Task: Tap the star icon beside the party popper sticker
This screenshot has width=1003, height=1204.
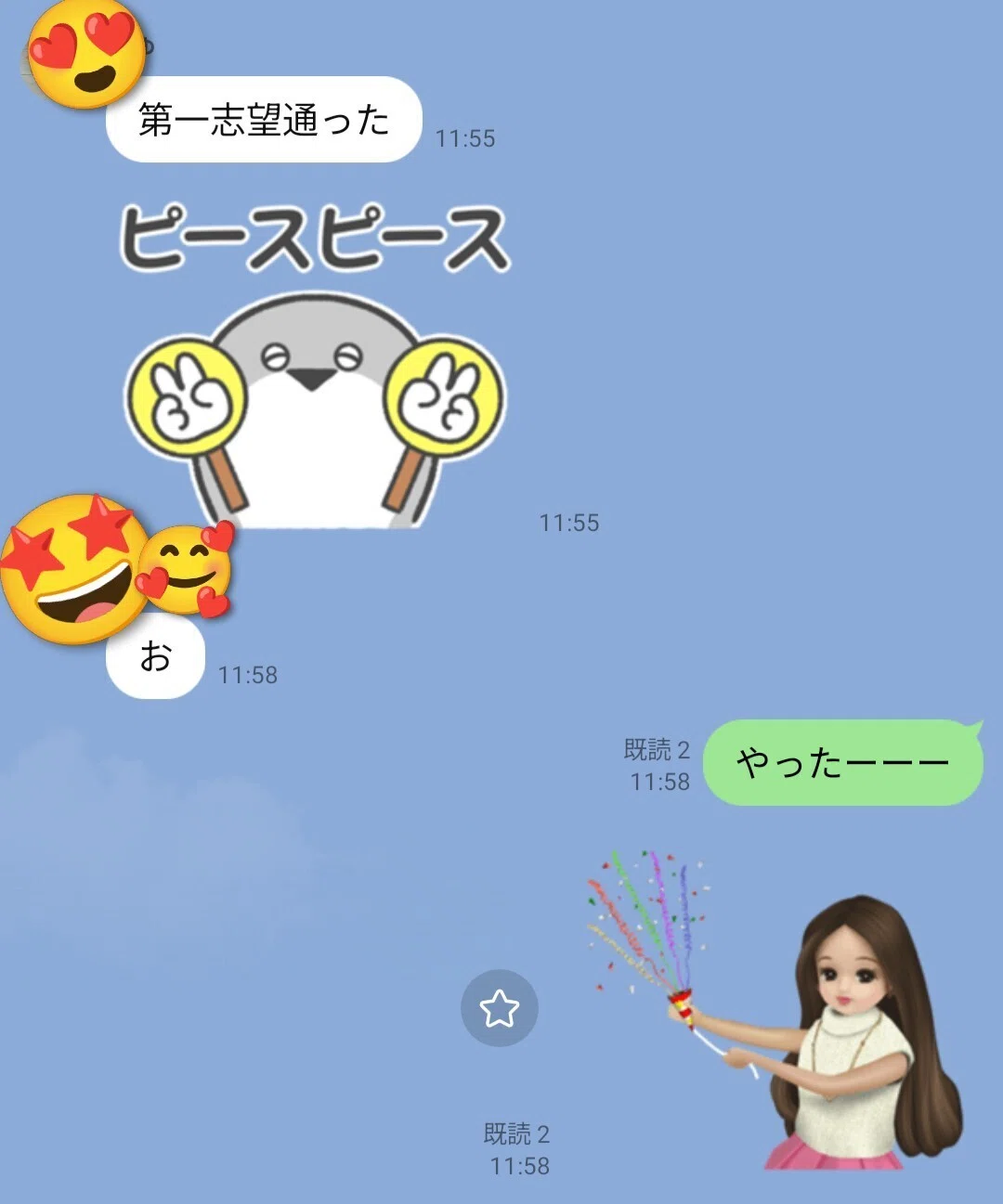Action: 500,1008
